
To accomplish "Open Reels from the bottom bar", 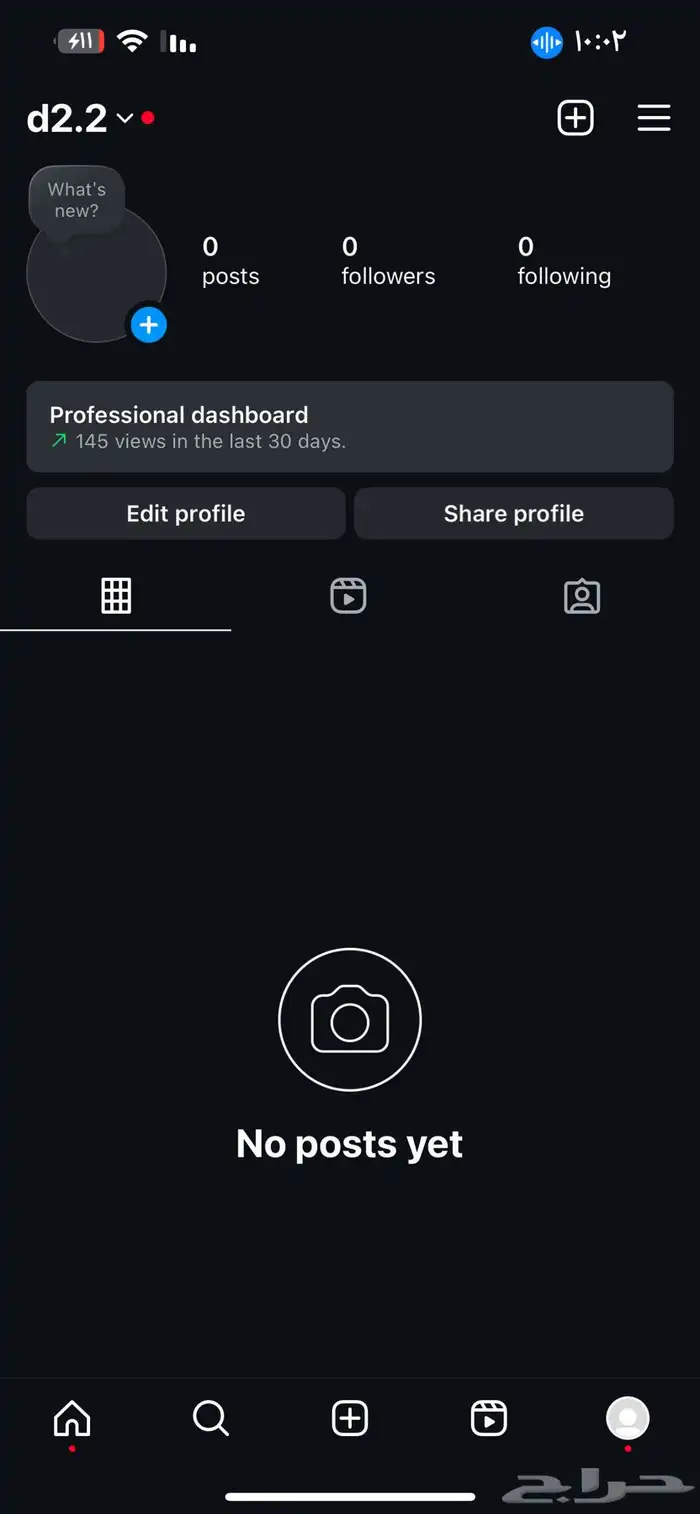I will click(489, 1418).
